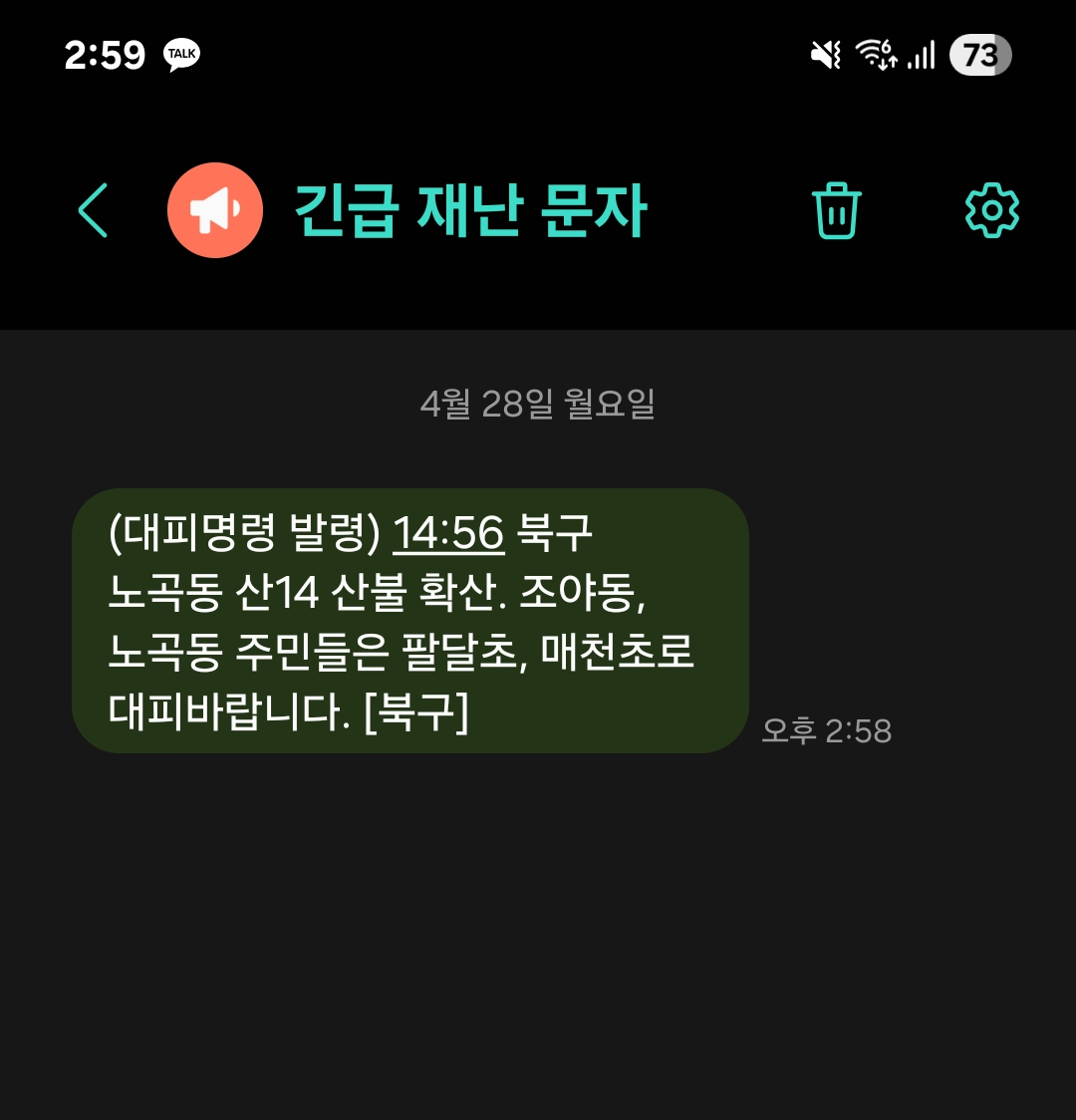The image size is (1076, 1120).
Task: Go back from the emergency alerts screen
Action: [x=93, y=210]
